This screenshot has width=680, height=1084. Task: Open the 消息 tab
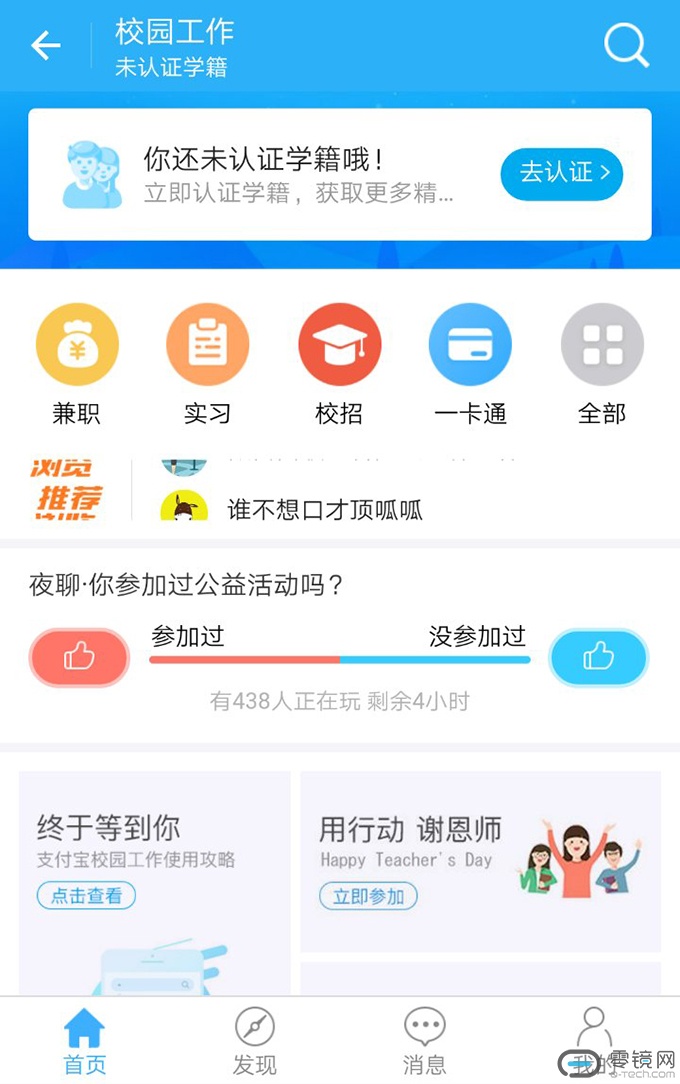(424, 1041)
